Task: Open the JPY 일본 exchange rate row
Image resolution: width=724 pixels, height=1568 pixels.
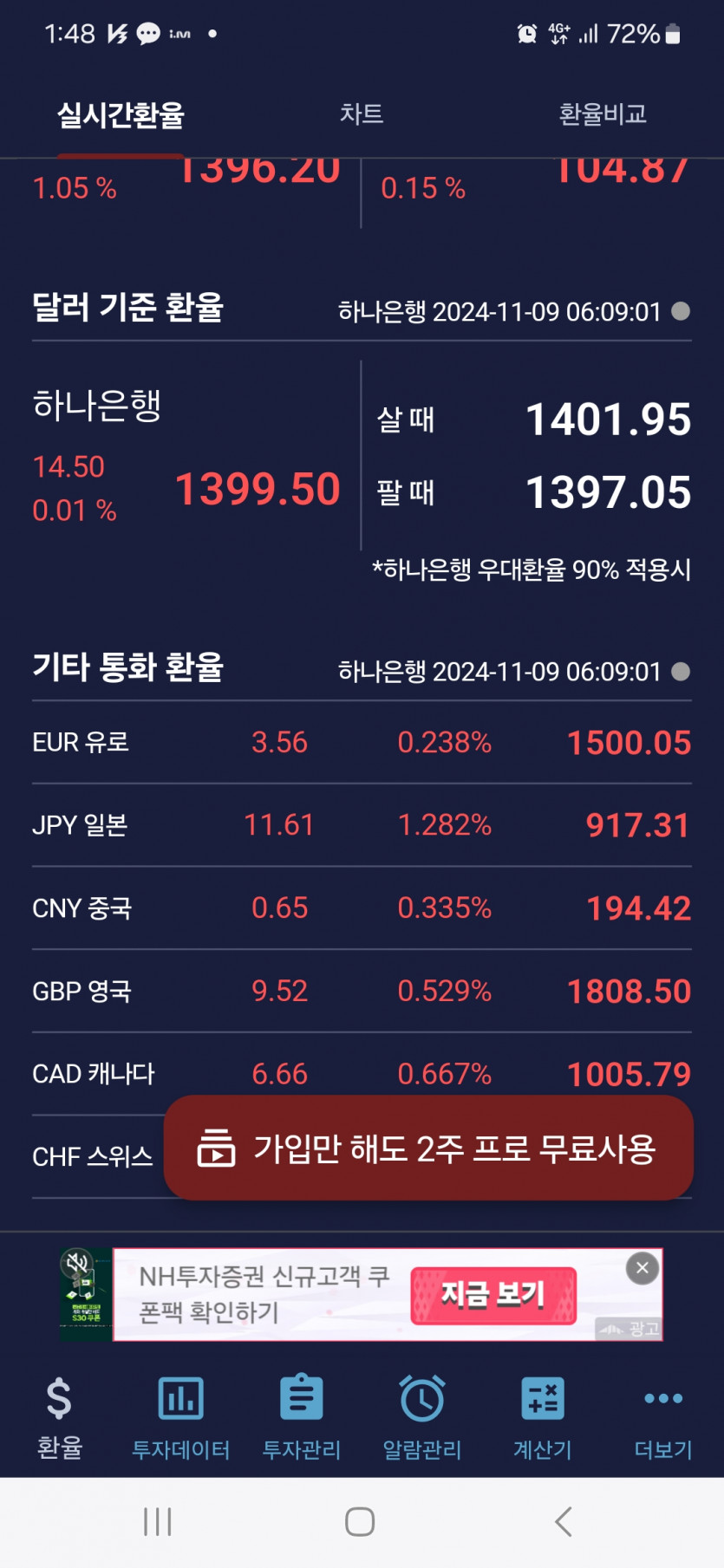Action: coord(362,824)
